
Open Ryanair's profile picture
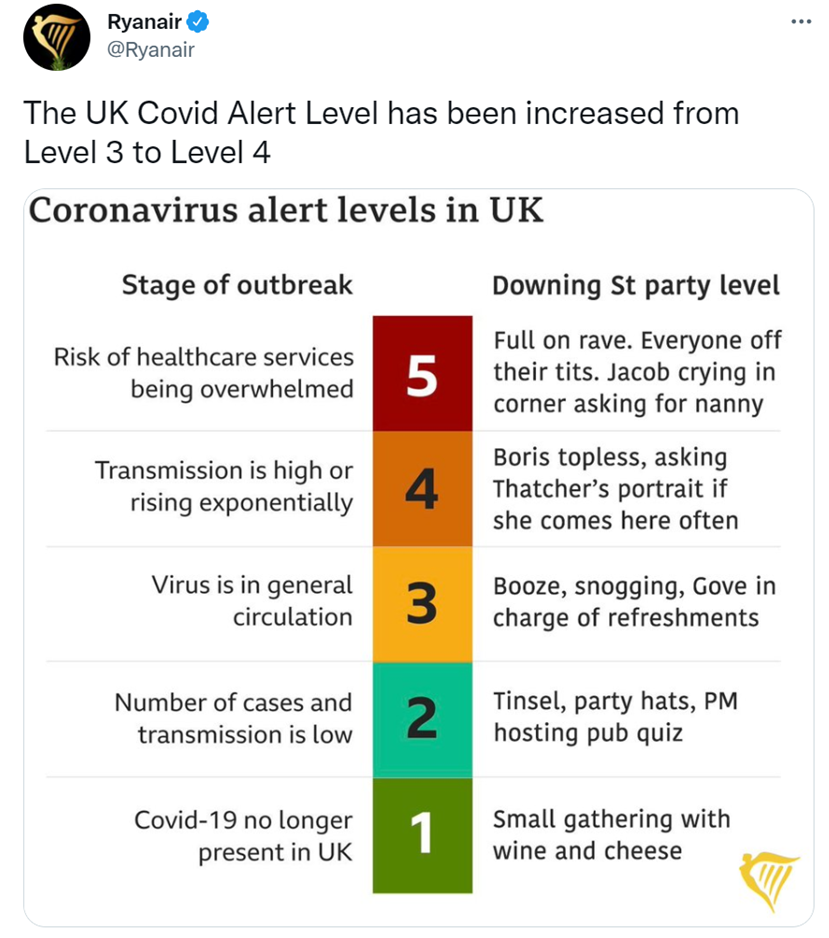pos(57,37)
